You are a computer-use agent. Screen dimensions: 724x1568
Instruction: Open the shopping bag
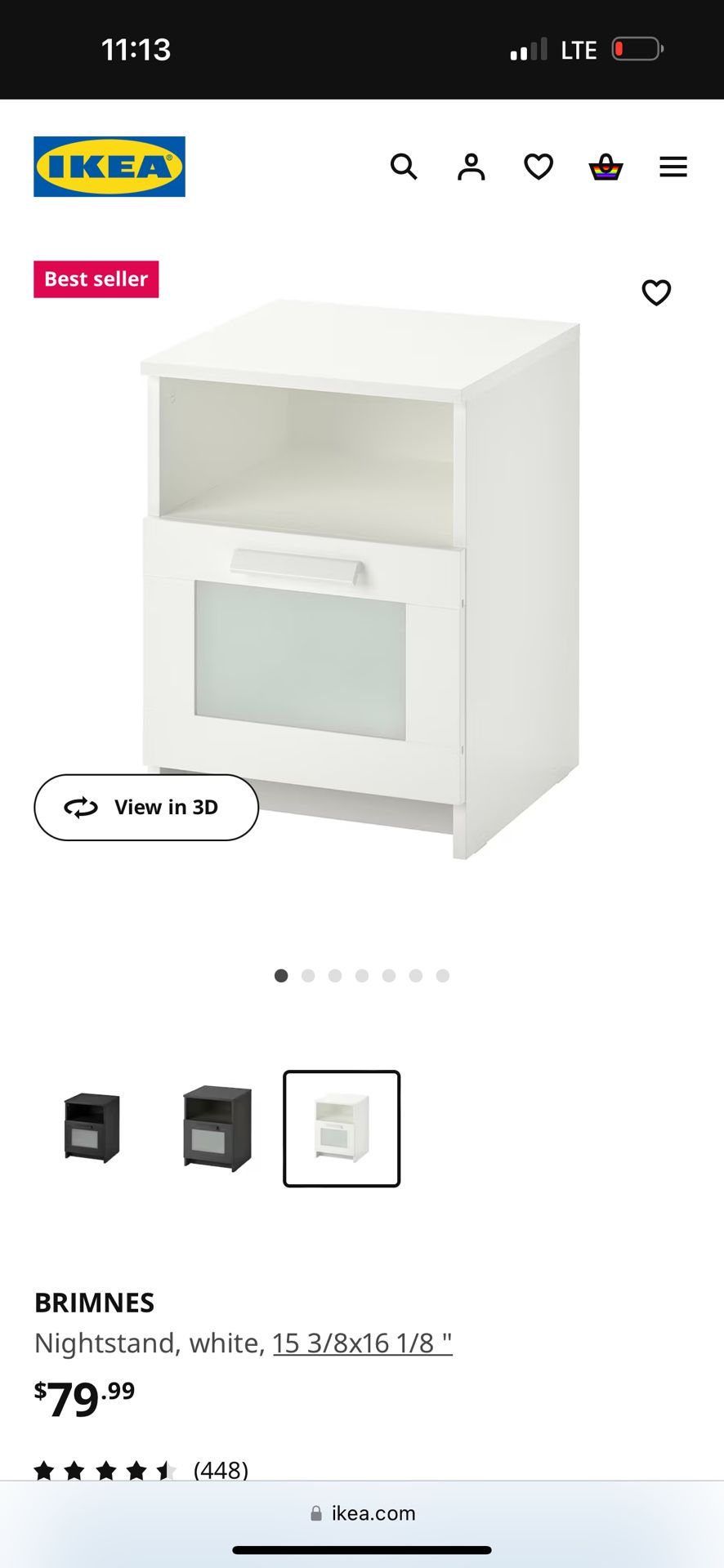606,167
